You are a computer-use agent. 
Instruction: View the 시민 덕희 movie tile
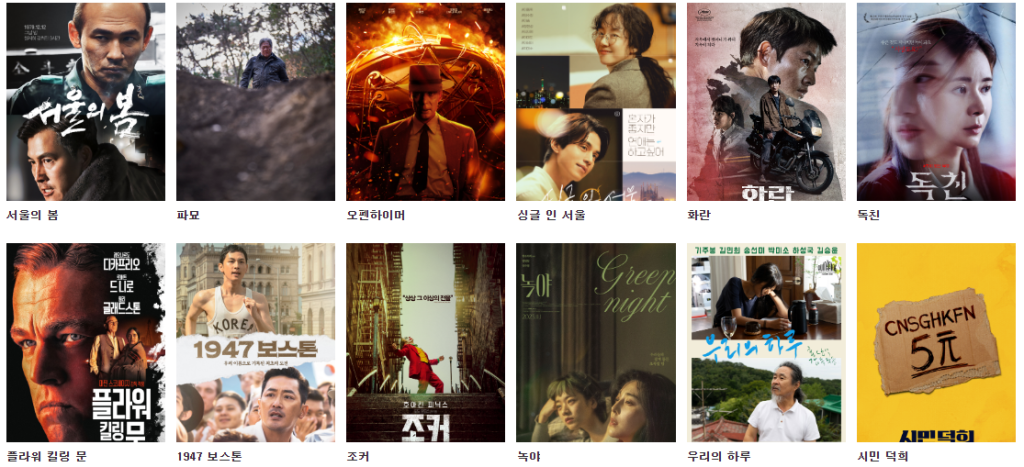click(x=936, y=342)
